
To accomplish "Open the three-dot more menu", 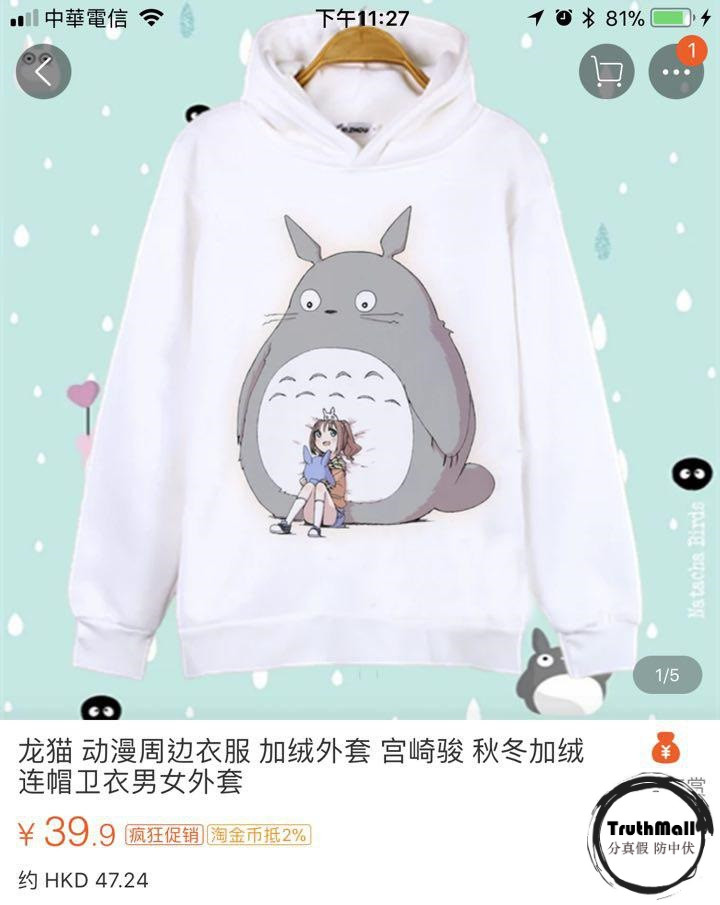I will pyautogui.click(x=676, y=72).
